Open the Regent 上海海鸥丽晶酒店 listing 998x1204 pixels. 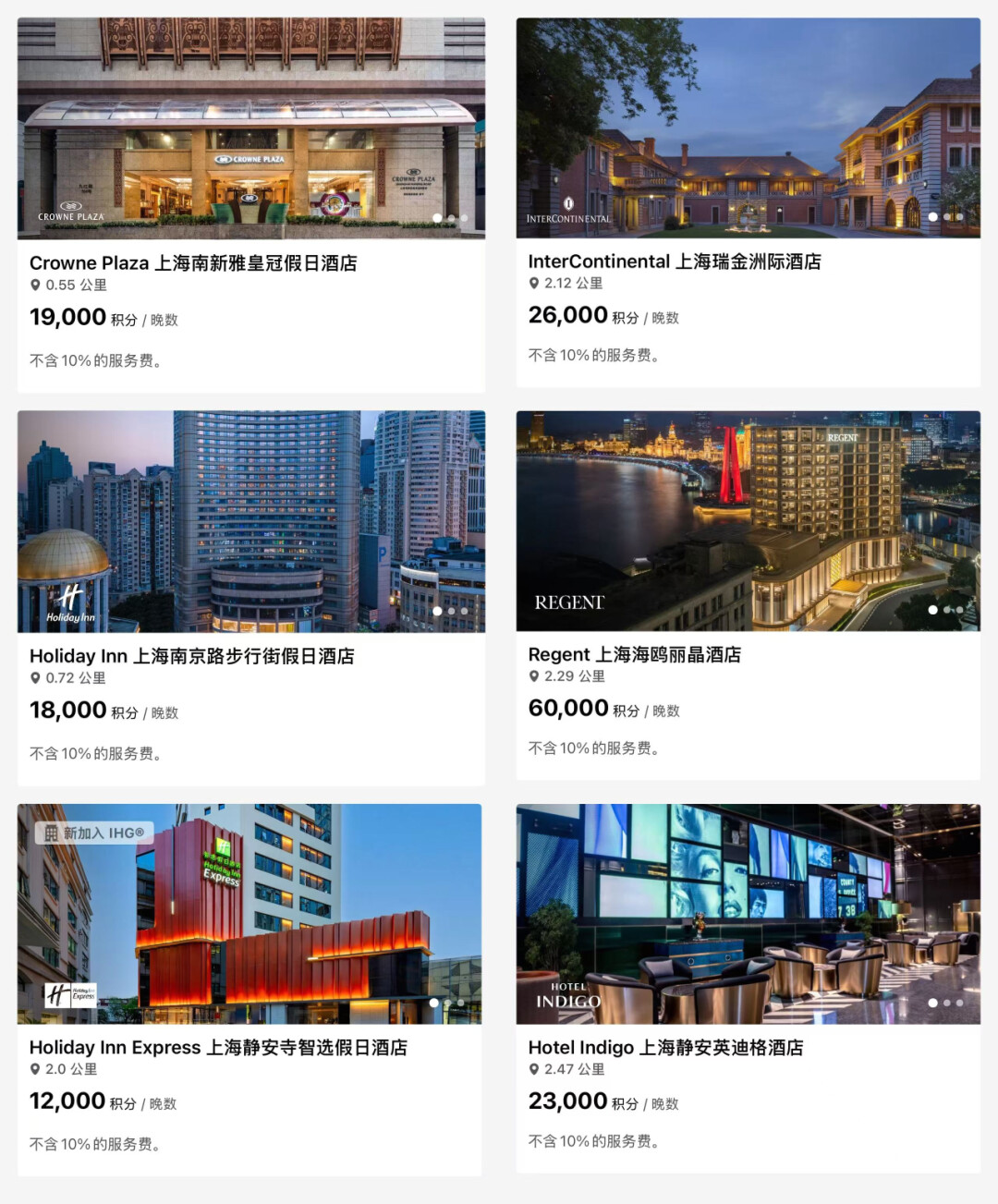point(634,654)
